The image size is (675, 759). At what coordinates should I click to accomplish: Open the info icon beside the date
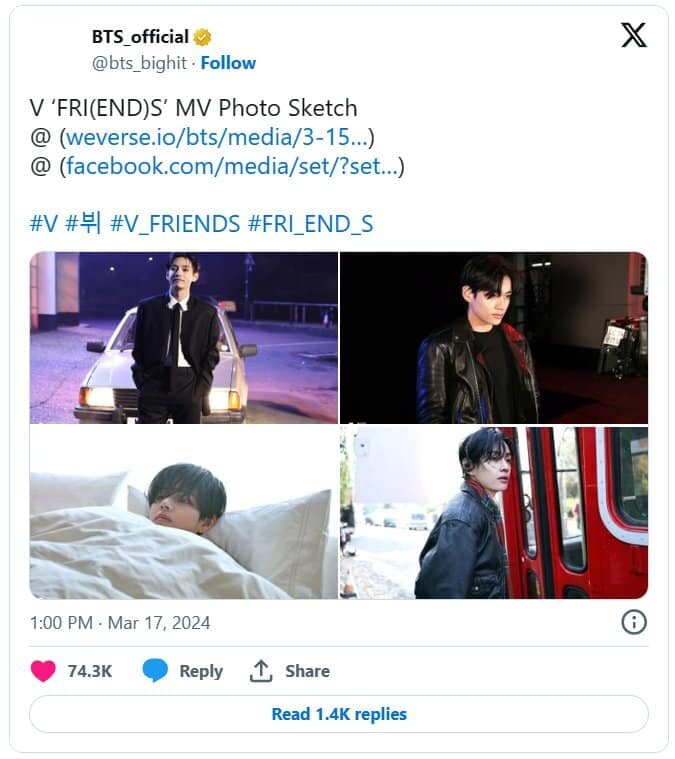(634, 622)
